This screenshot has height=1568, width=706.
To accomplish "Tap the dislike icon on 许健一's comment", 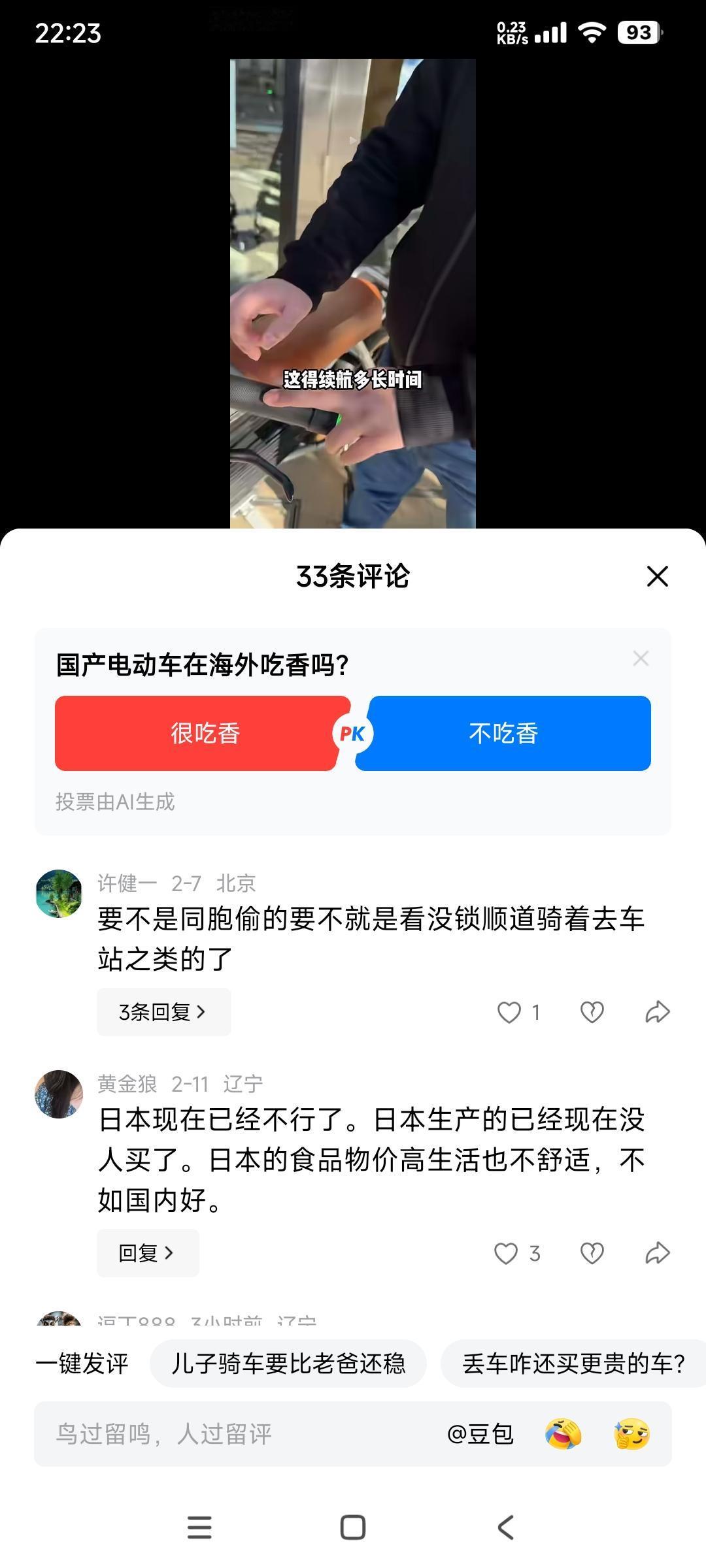I will click(592, 1011).
